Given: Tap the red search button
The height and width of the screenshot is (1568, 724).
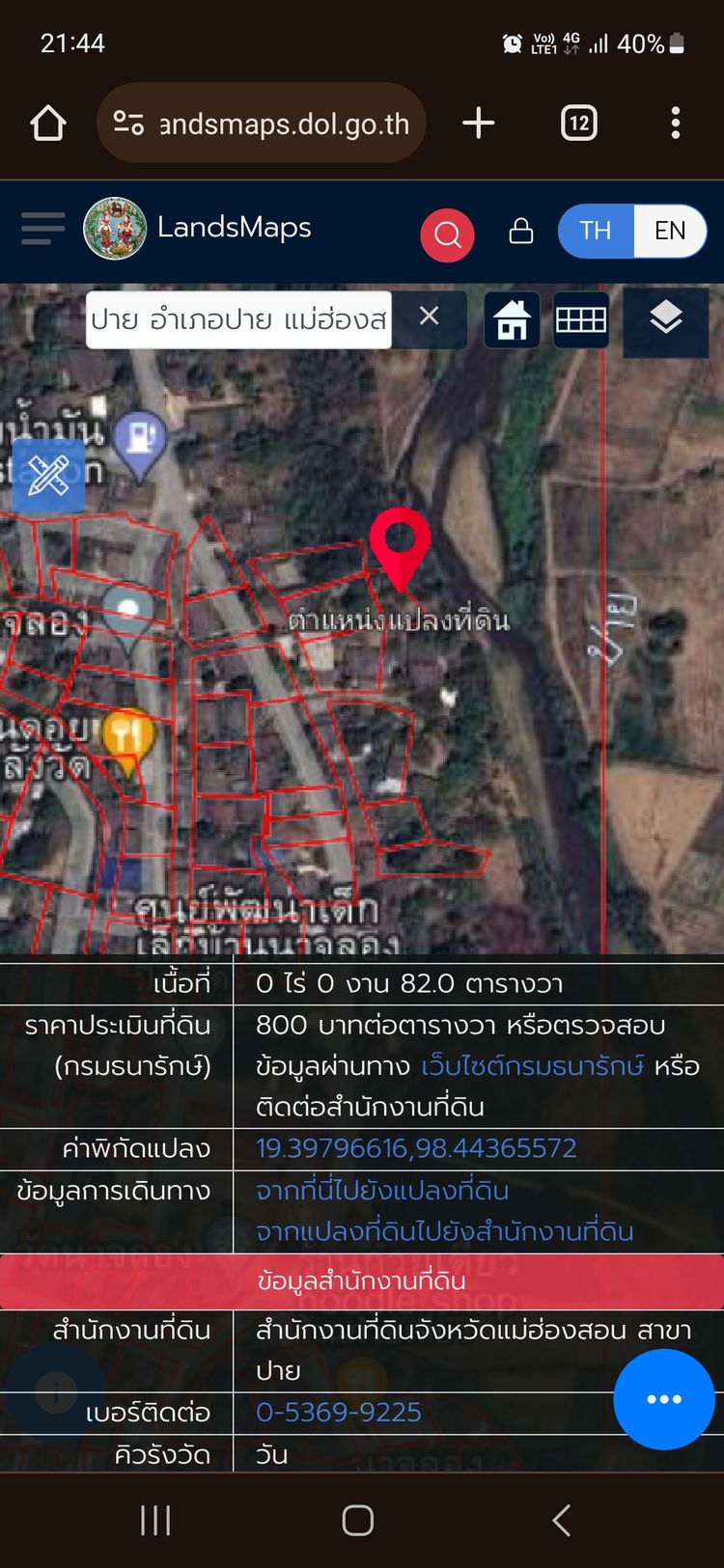Looking at the screenshot, I should pyautogui.click(x=447, y=234).
